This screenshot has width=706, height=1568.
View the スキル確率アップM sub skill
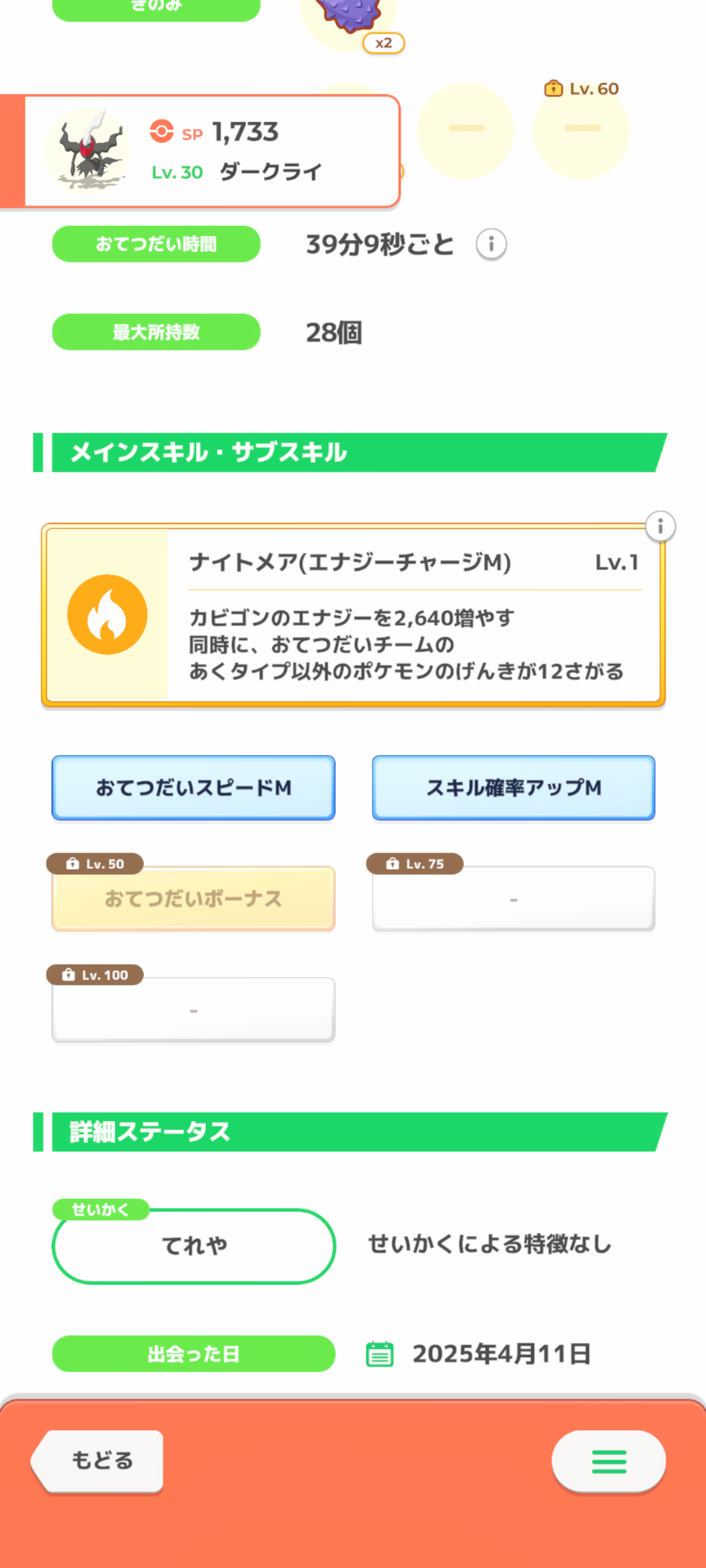(x=514, y=788)
